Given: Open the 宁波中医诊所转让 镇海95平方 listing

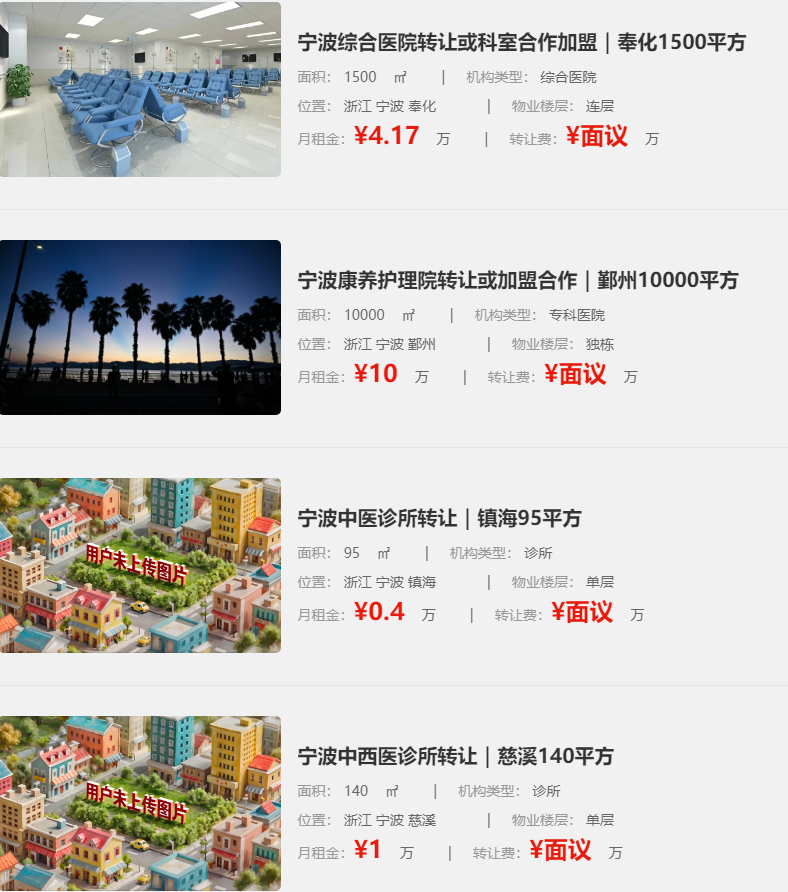Looking at the screenshot, I should [439, 518].
